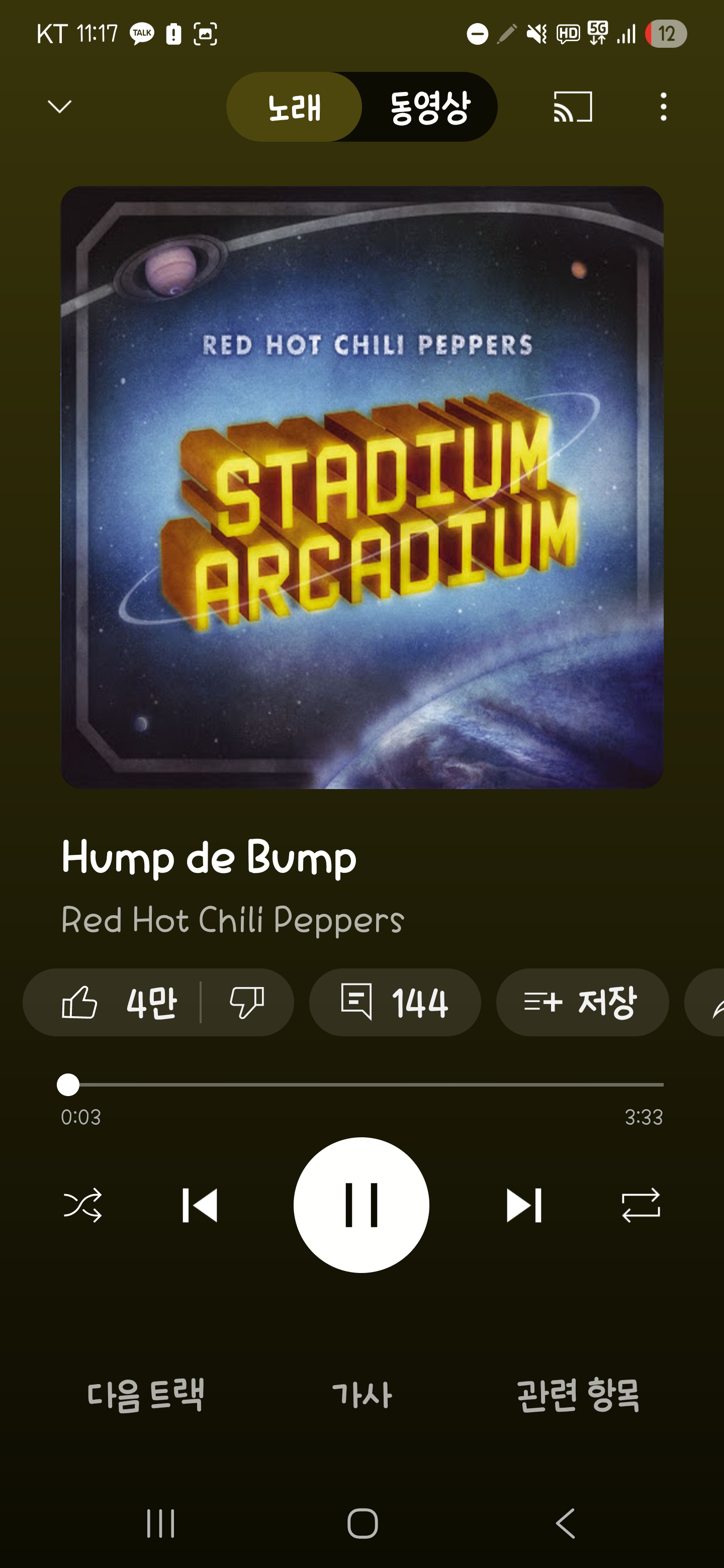This screenshot has width=724, height=1568.
Task: Toggle shuffle playback
Action: tap(83, 1205)
